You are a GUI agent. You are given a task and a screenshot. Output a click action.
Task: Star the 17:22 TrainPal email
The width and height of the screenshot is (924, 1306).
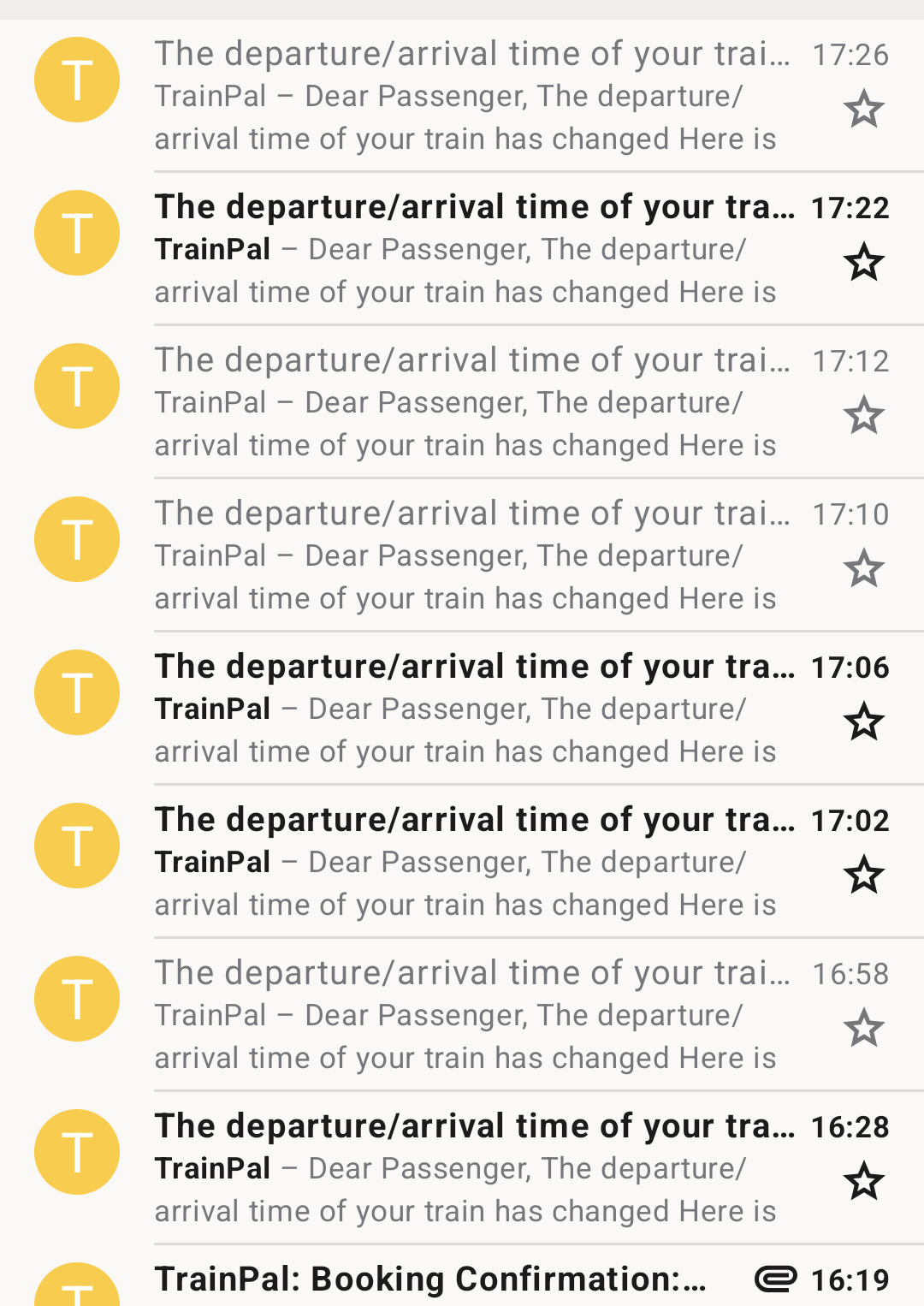point(863,263)
